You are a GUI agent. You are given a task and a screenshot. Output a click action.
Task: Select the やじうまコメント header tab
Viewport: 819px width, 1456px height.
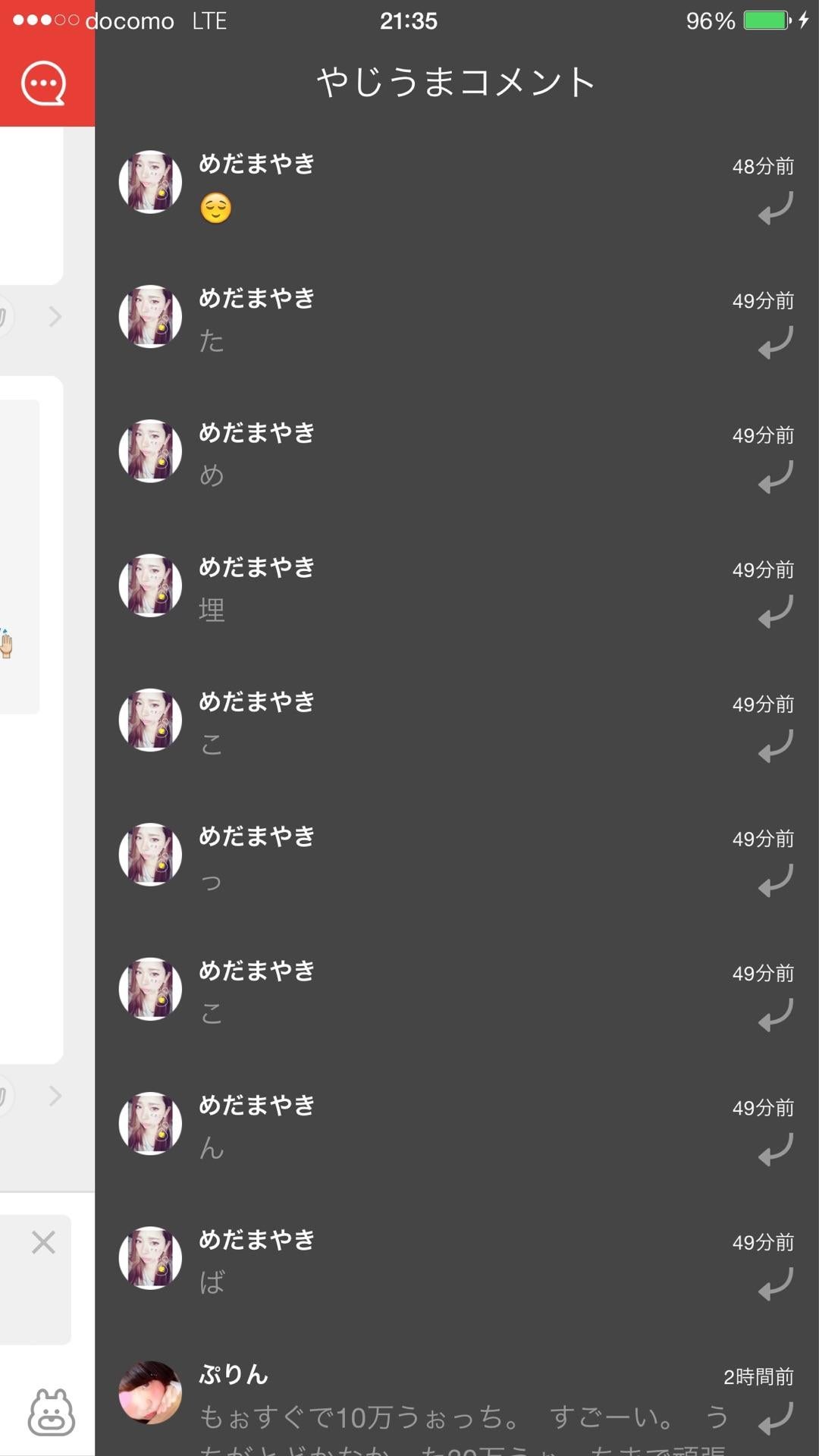coord(455,82)
